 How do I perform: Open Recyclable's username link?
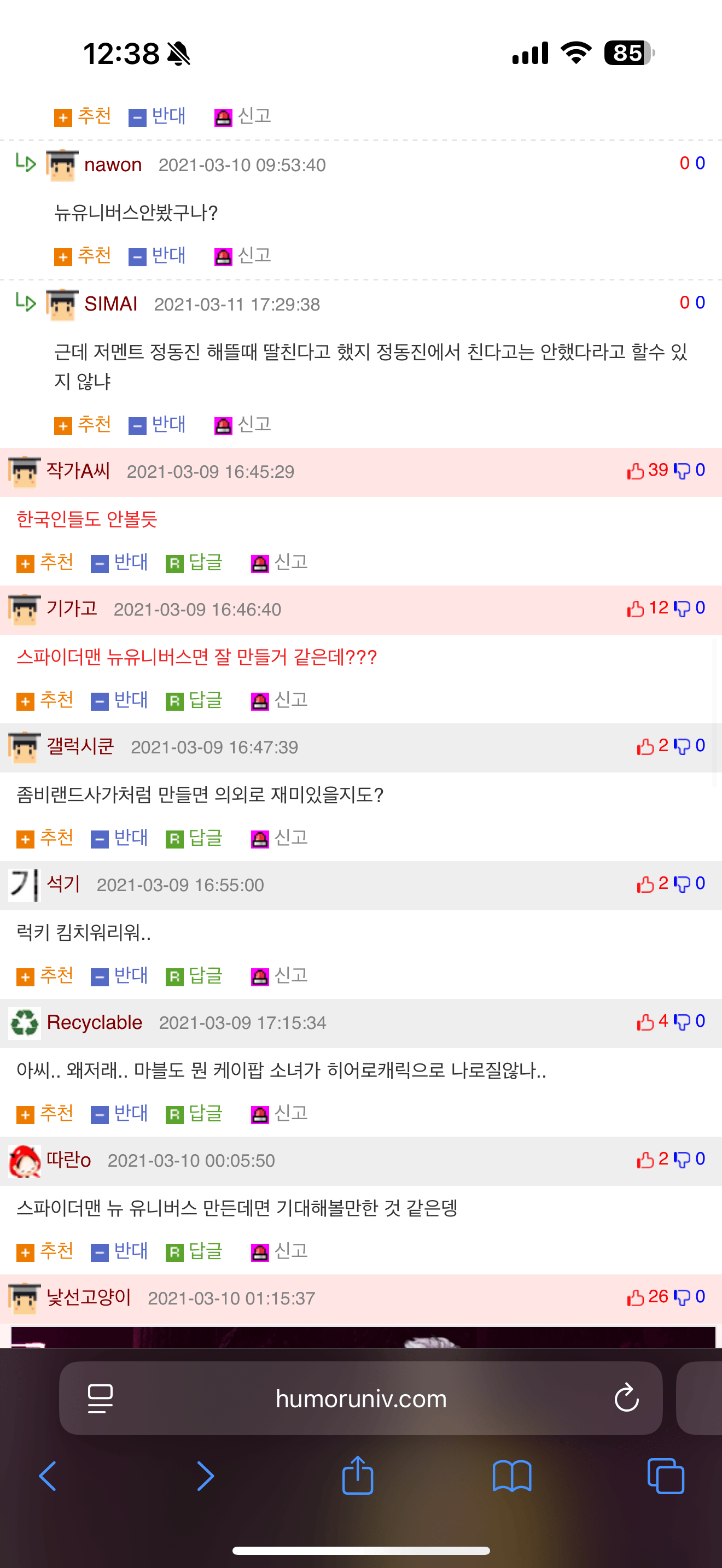tap(95, 1022)
